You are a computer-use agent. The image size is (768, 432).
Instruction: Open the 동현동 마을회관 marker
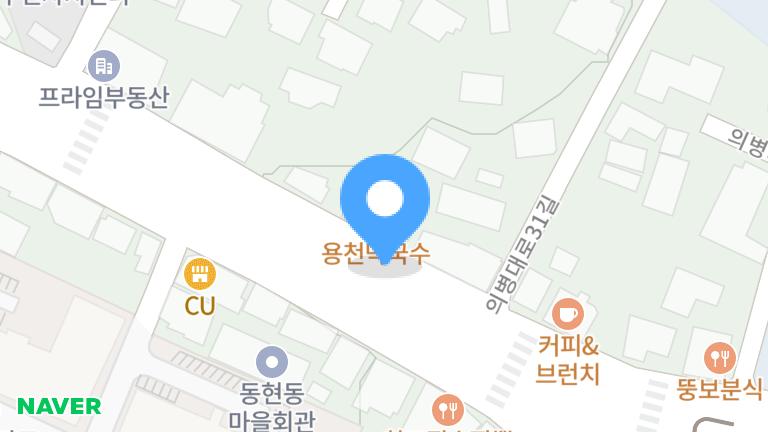(x=271, y=361)
